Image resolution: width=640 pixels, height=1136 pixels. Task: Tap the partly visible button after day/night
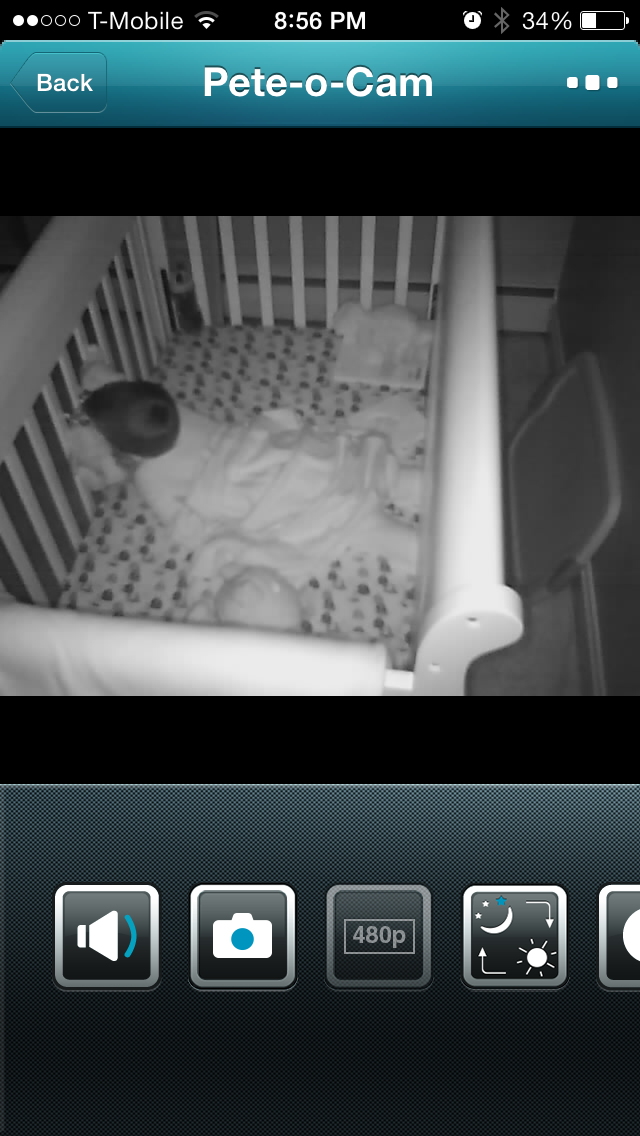pyautogui.click(x=619, y=937)
